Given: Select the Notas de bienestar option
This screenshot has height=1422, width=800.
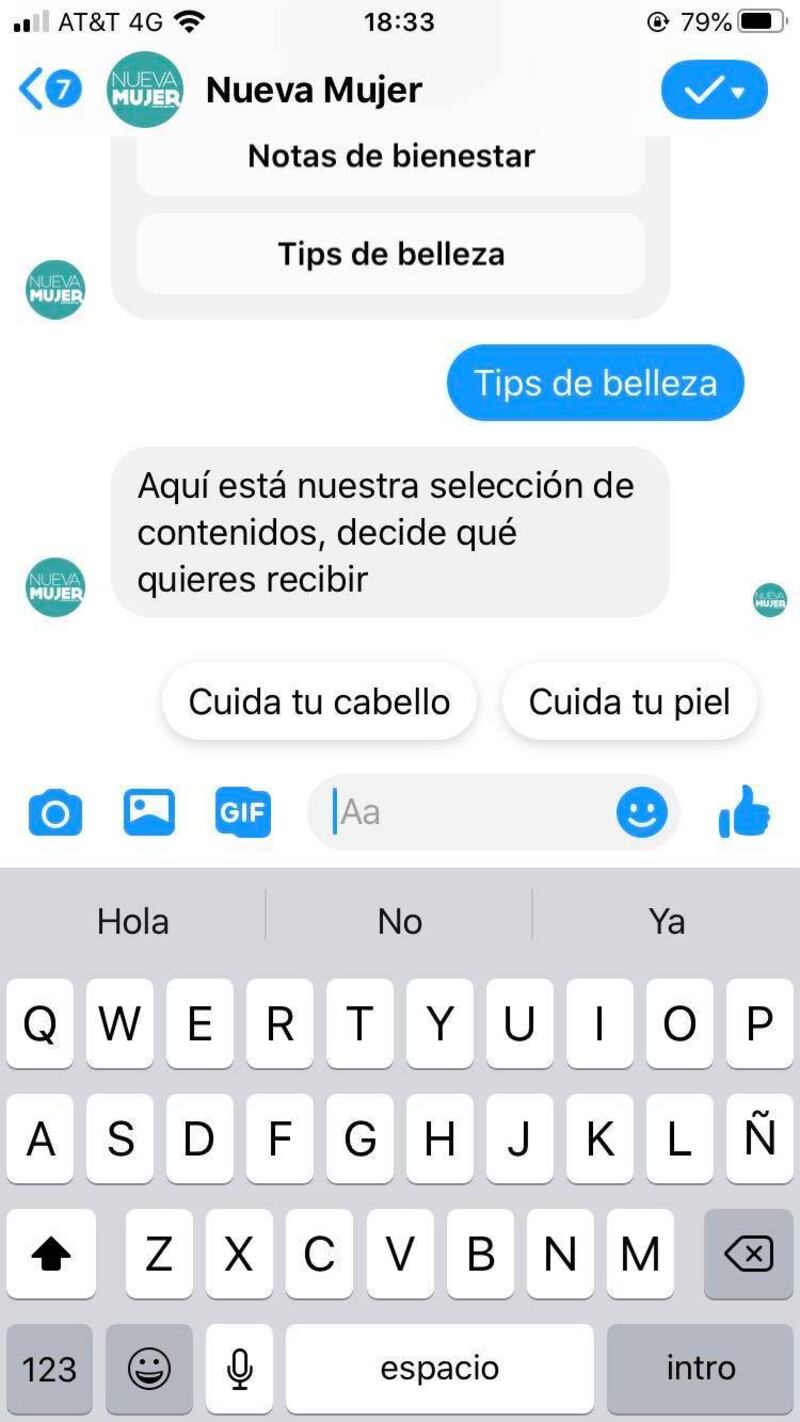Looking at the screenshot, I should [x=391, y=157].
